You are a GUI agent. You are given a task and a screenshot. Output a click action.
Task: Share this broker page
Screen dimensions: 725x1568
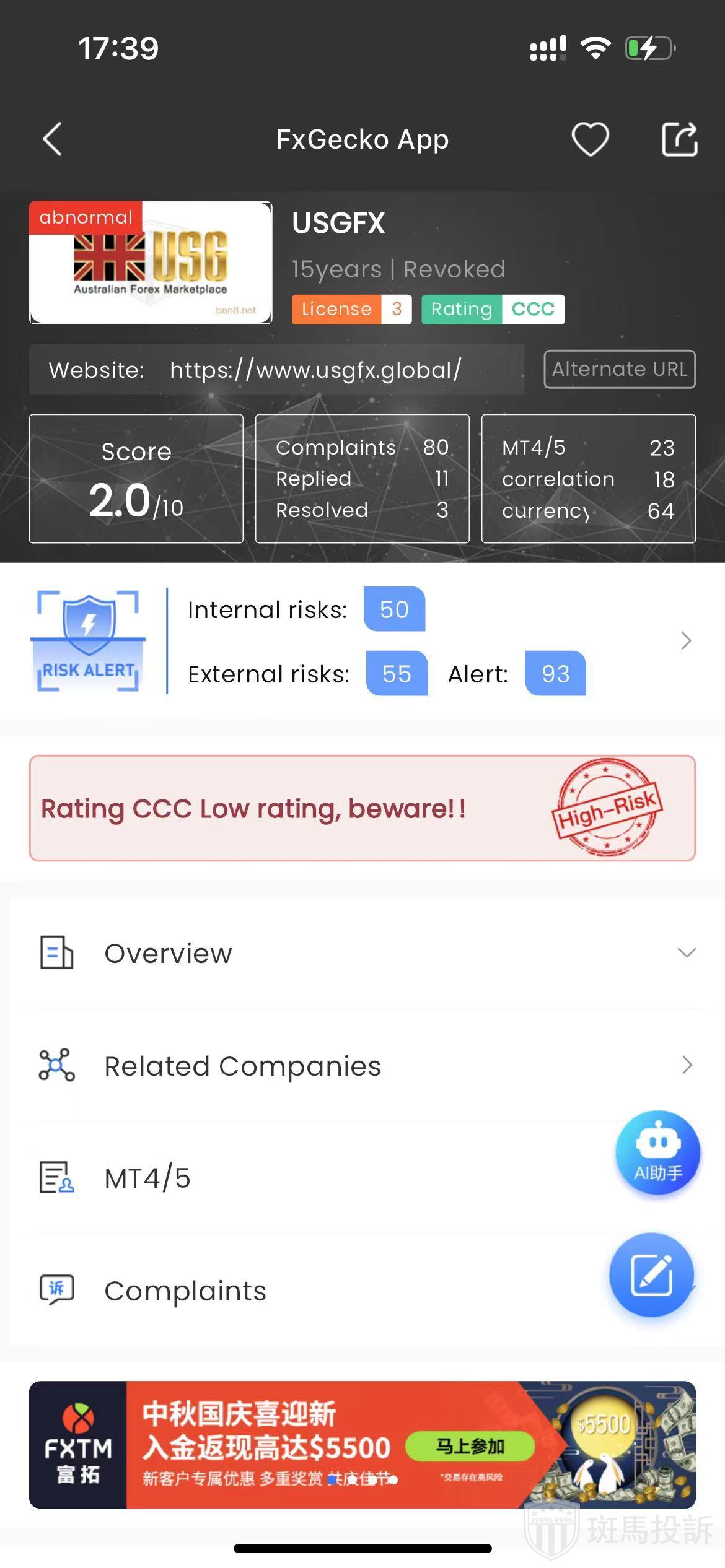(679, 139)
